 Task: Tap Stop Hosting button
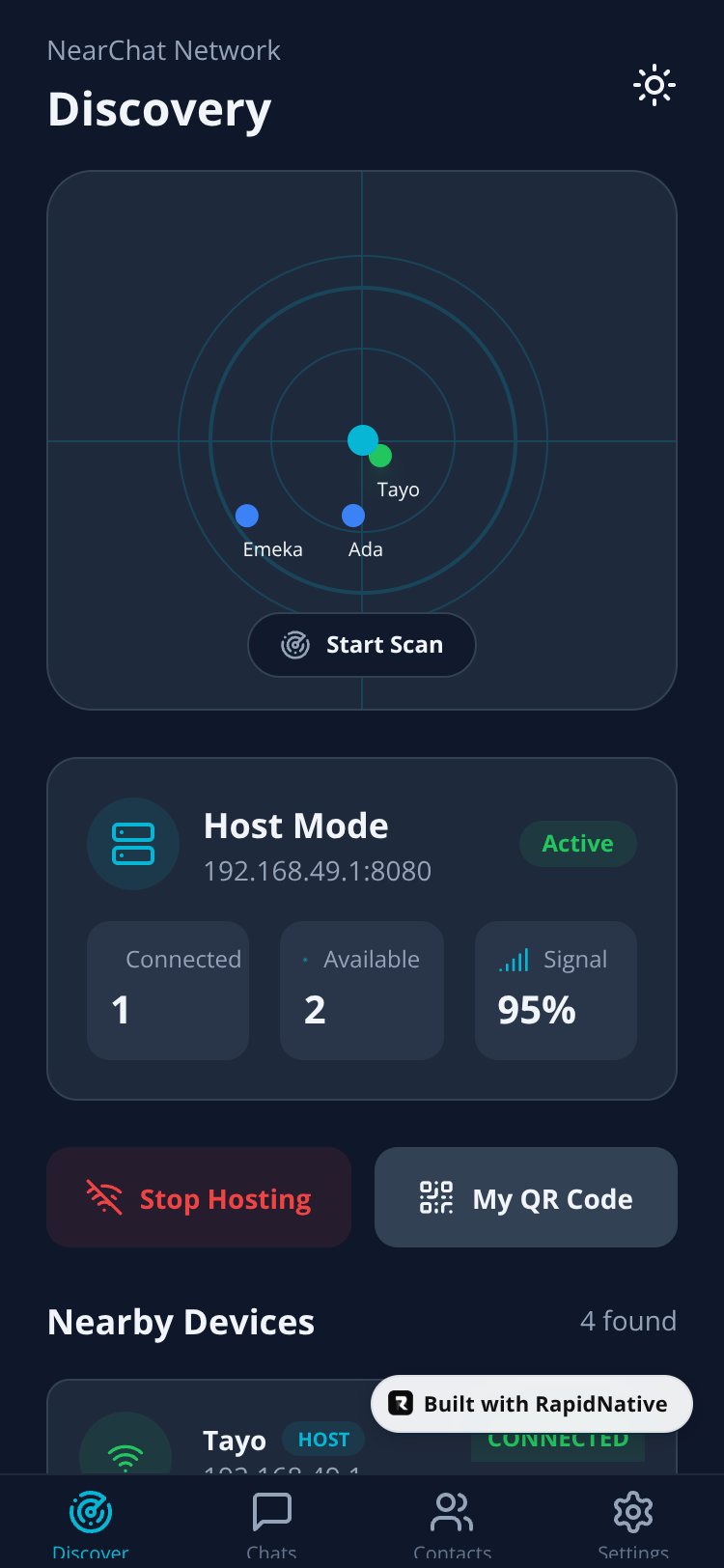pos(199,1197)
